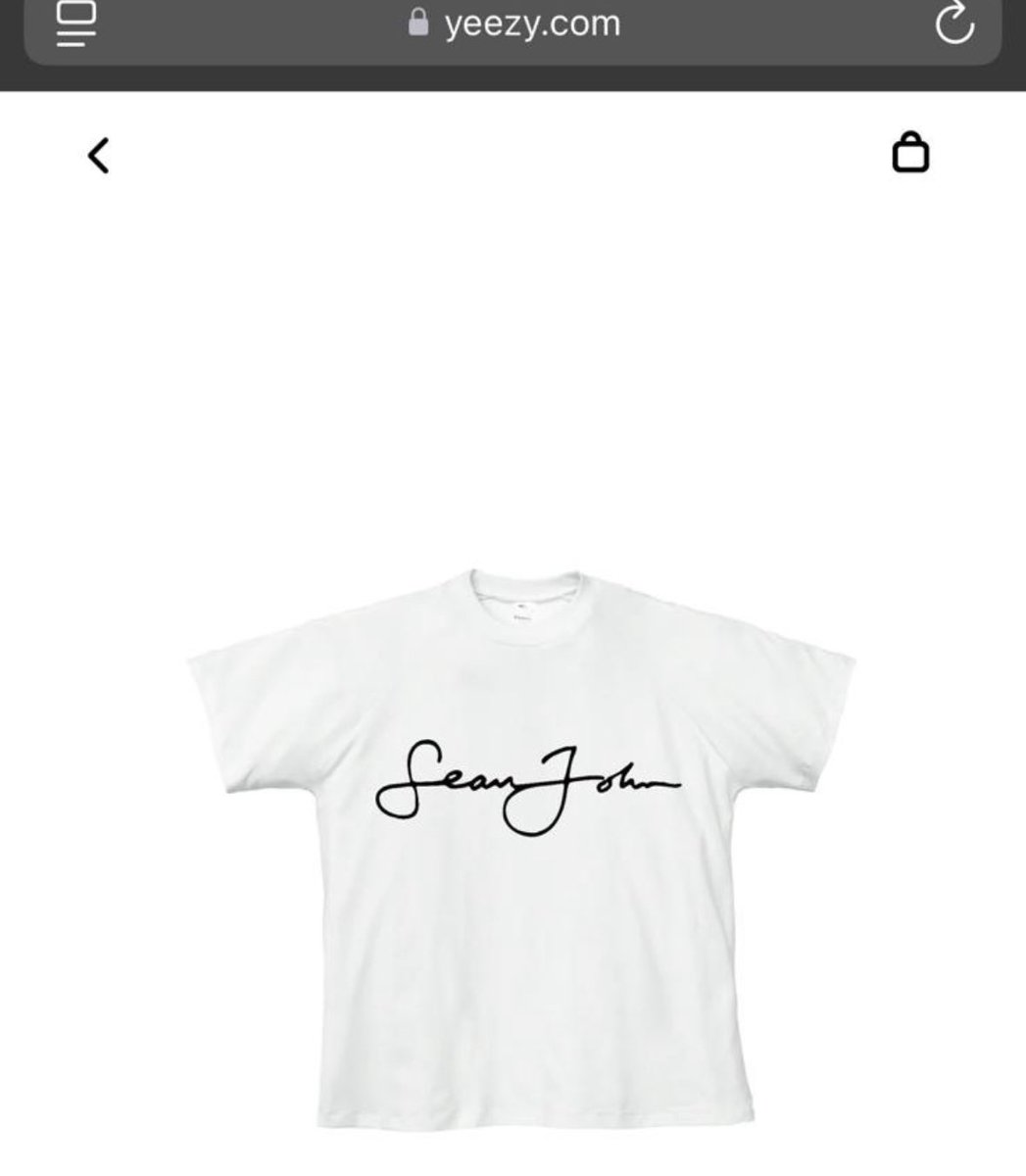Open page formatting options via the lines icon
1026x1176 pixels.
[x=77, y=24]
